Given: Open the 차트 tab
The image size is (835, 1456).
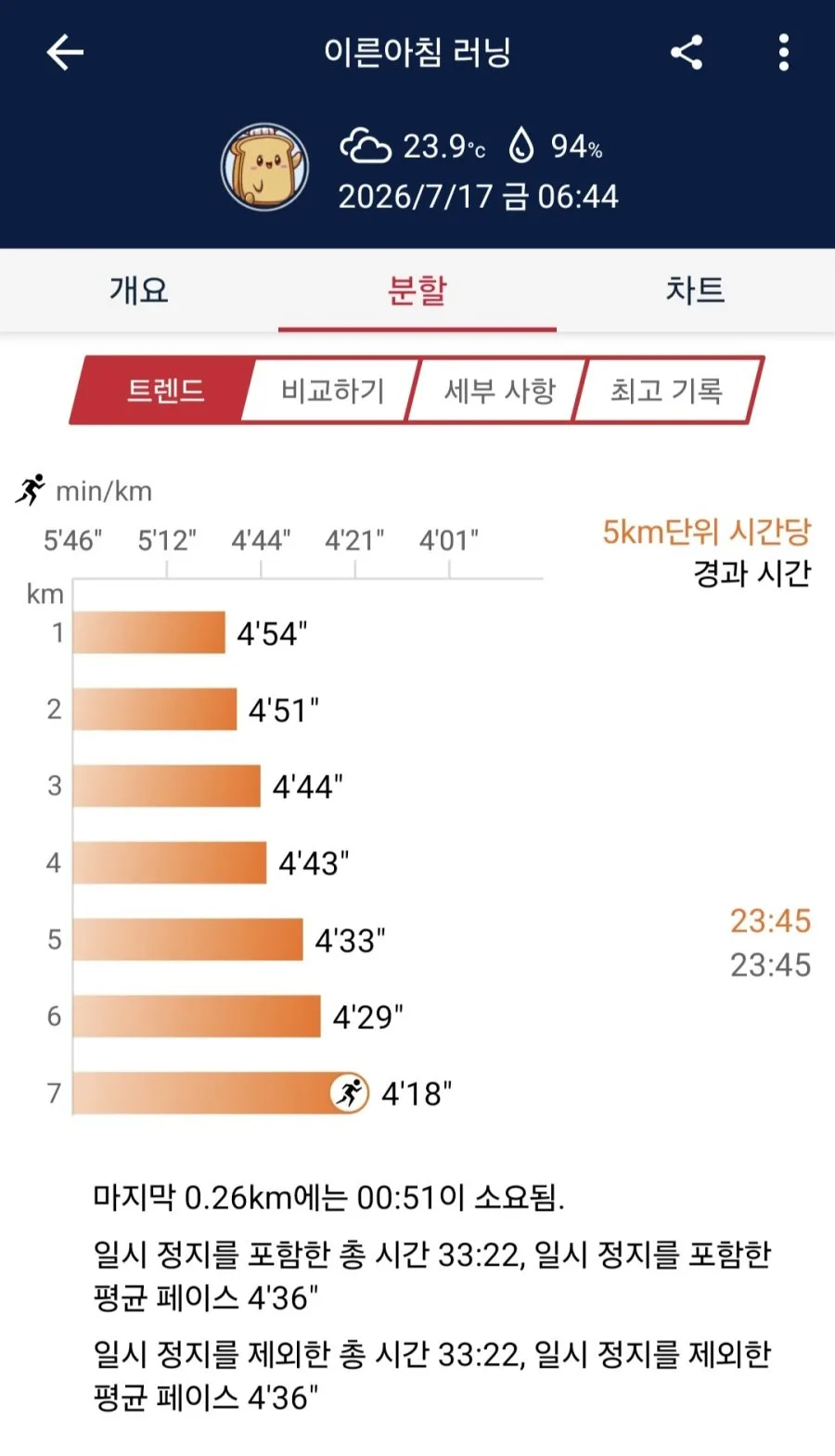Looking at the screenshot, I should point(696,290).
